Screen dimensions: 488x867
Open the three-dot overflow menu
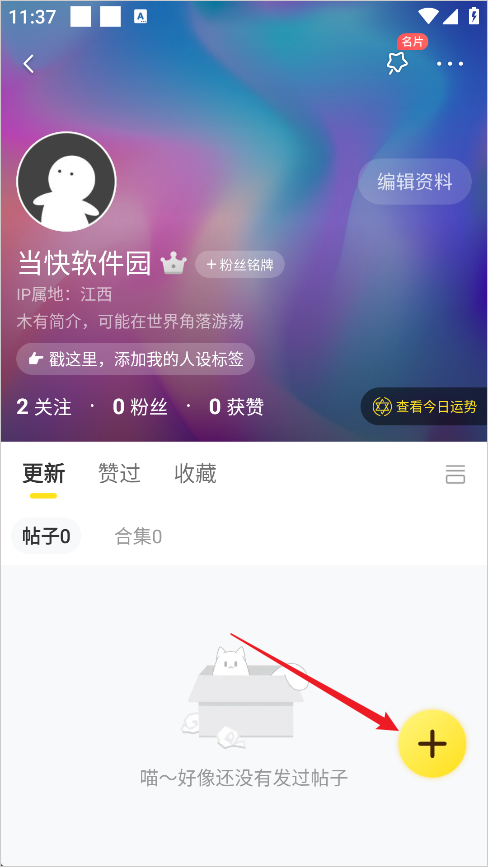pos(450,64)
